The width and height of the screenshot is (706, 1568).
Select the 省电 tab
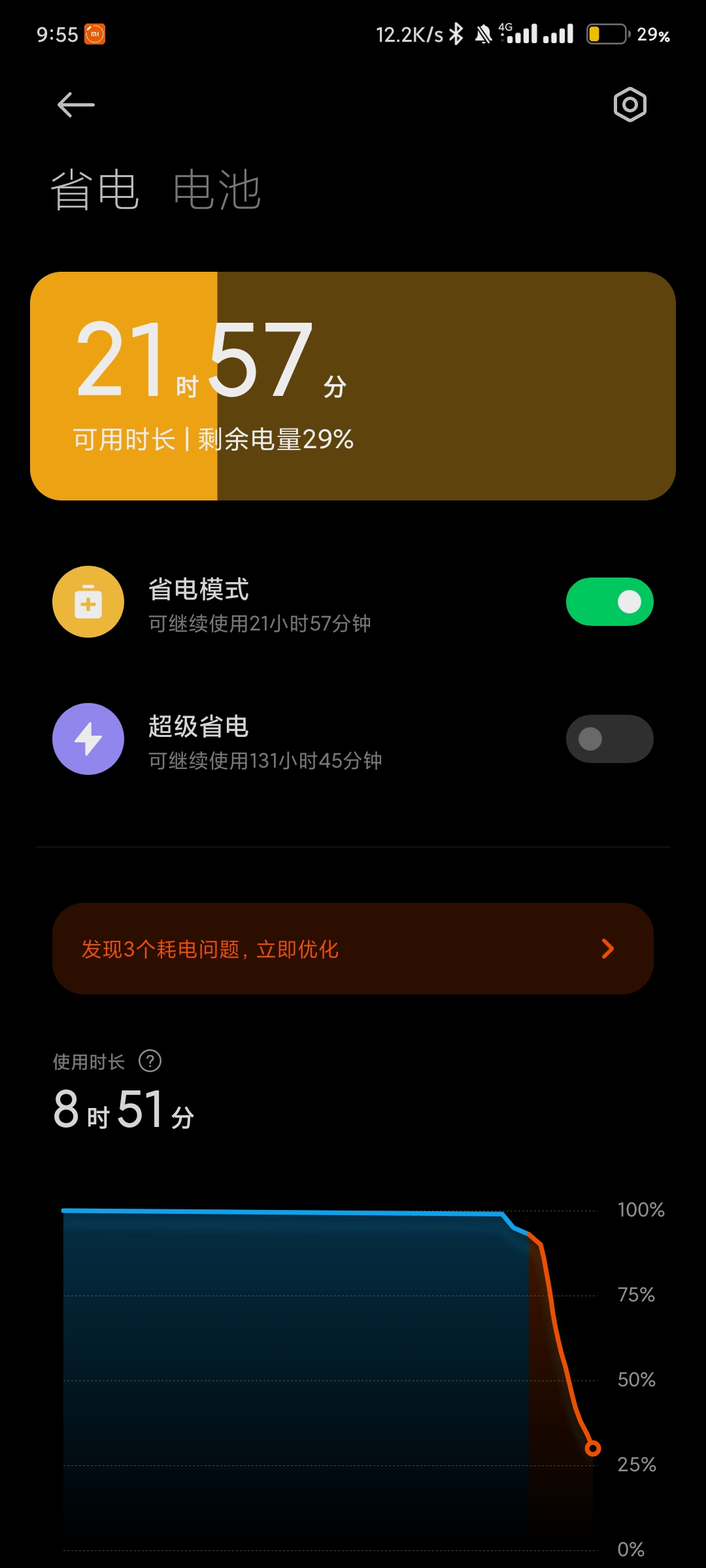tap(95, 190)
